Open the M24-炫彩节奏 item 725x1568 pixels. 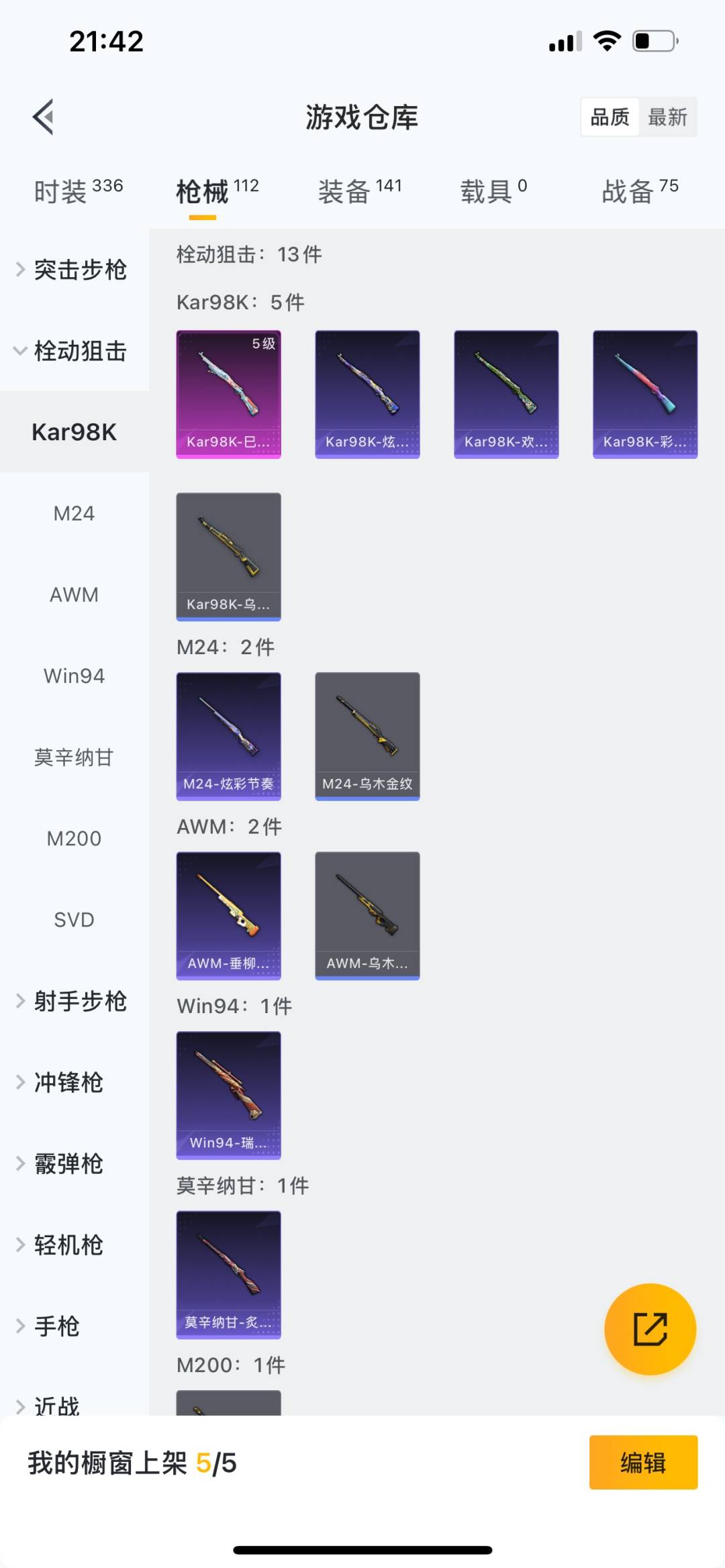pyautogui.click(x=228, y=736)
